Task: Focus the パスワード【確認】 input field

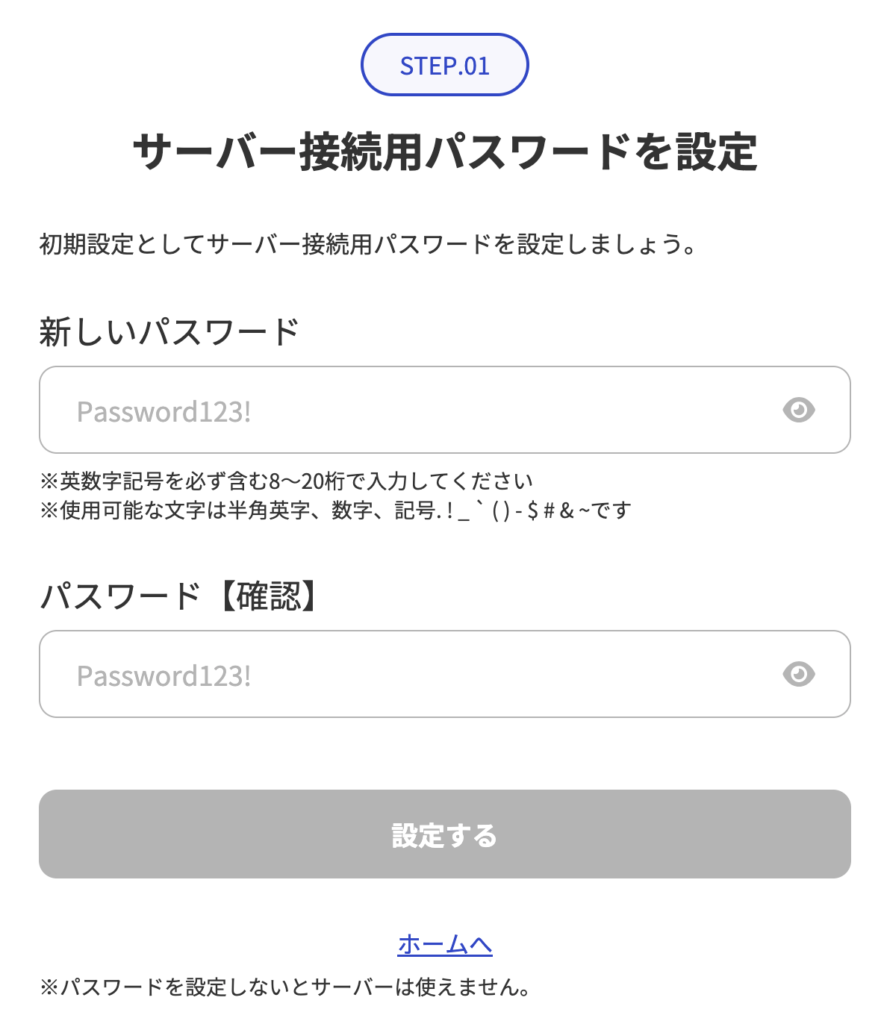Action: pyautogui.click(x=400, y=675)
